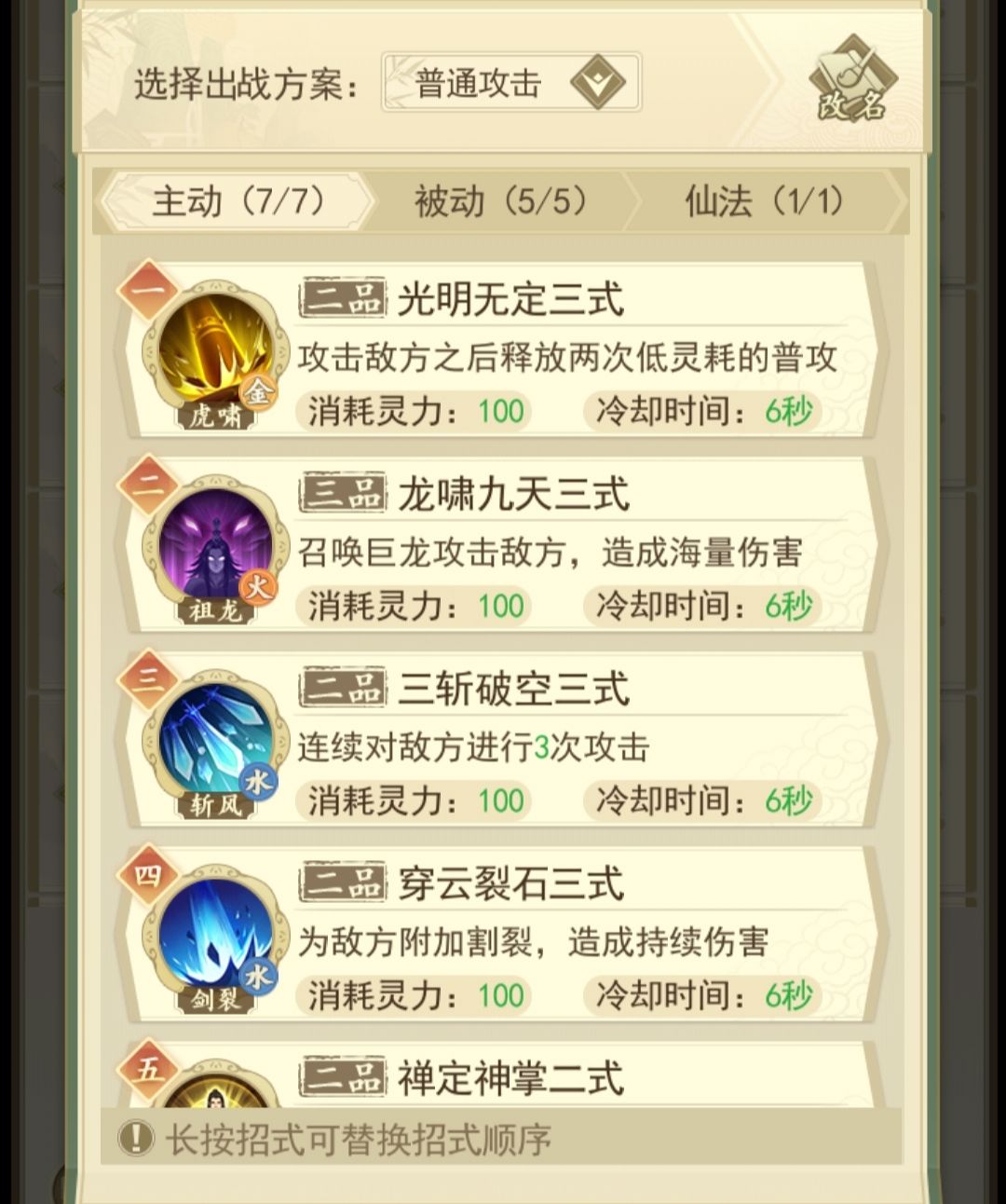Open the 普通攻击 battle plan dropdown

[x=510, y=84]
